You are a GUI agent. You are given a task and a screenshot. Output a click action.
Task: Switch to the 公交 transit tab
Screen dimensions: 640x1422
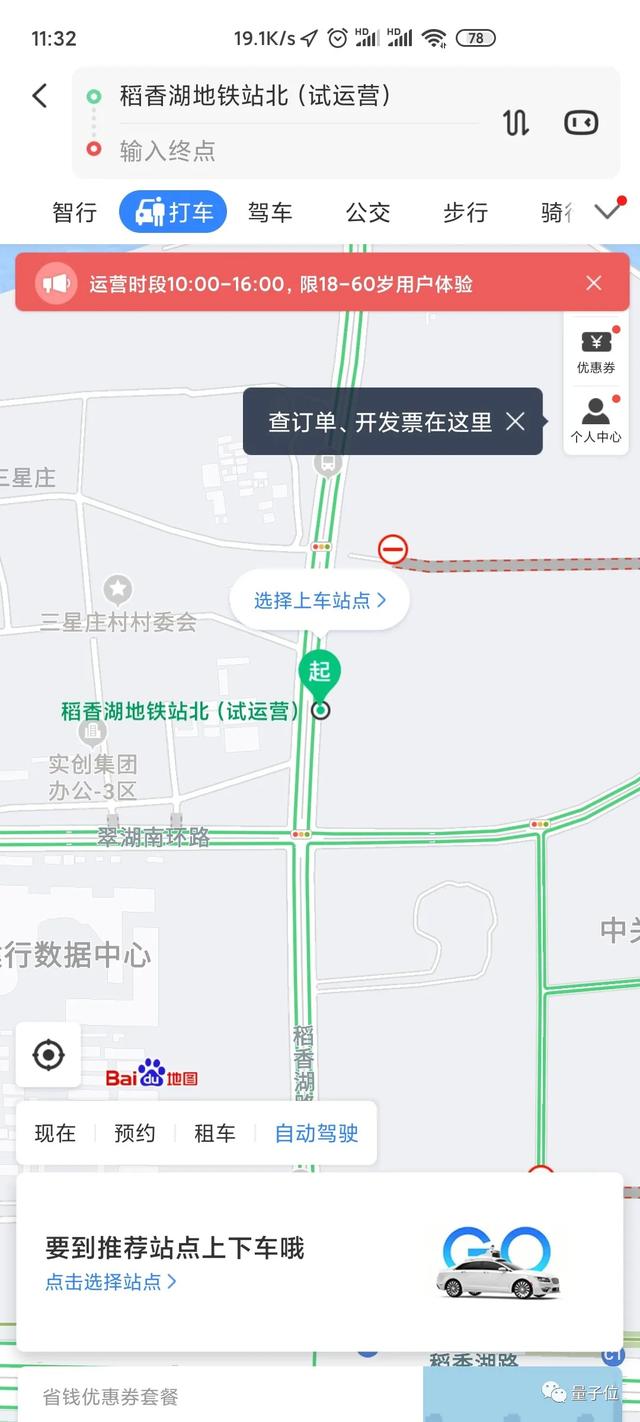[x=368, y=212]
